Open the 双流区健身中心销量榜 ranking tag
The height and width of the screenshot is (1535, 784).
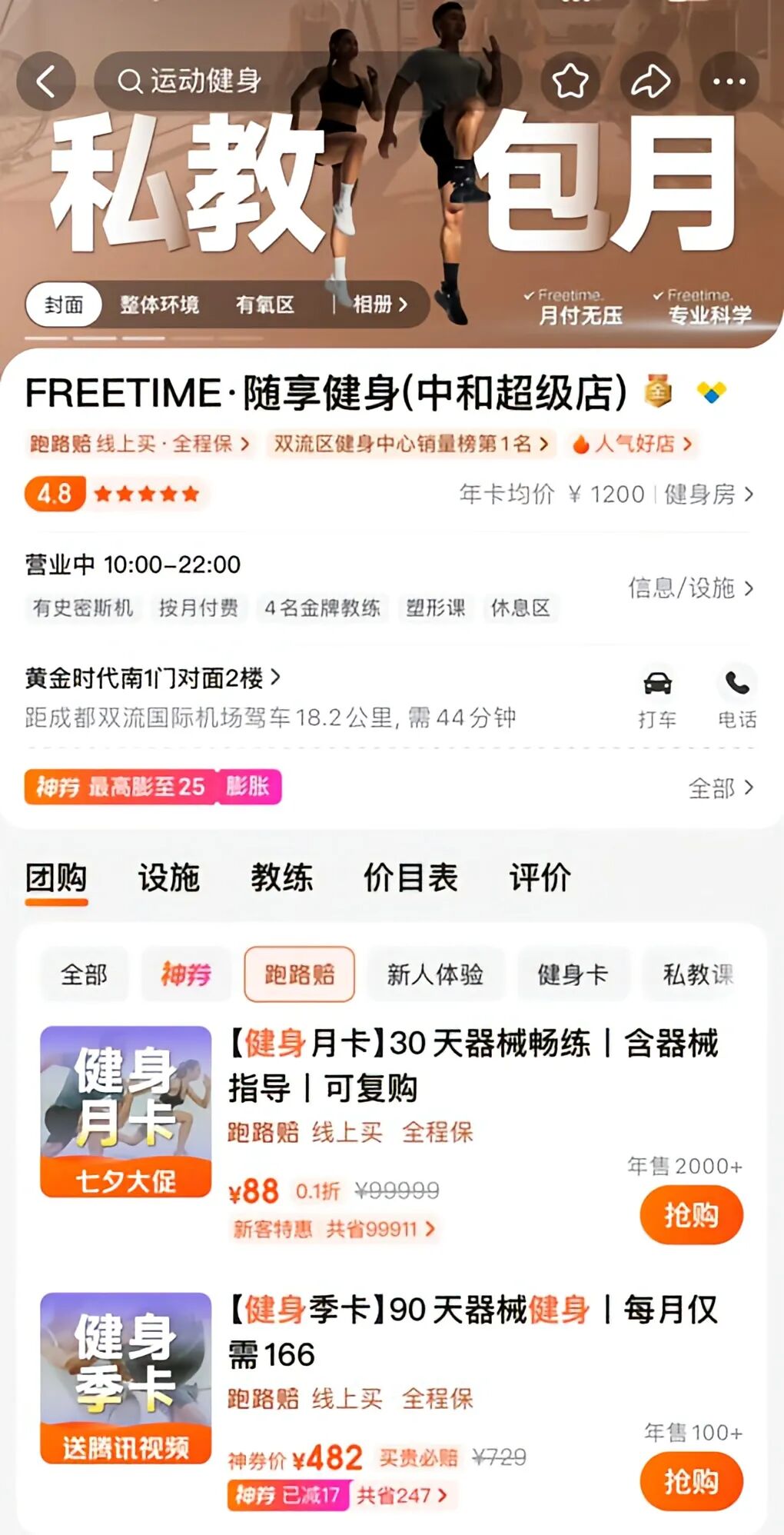(410, 444)
